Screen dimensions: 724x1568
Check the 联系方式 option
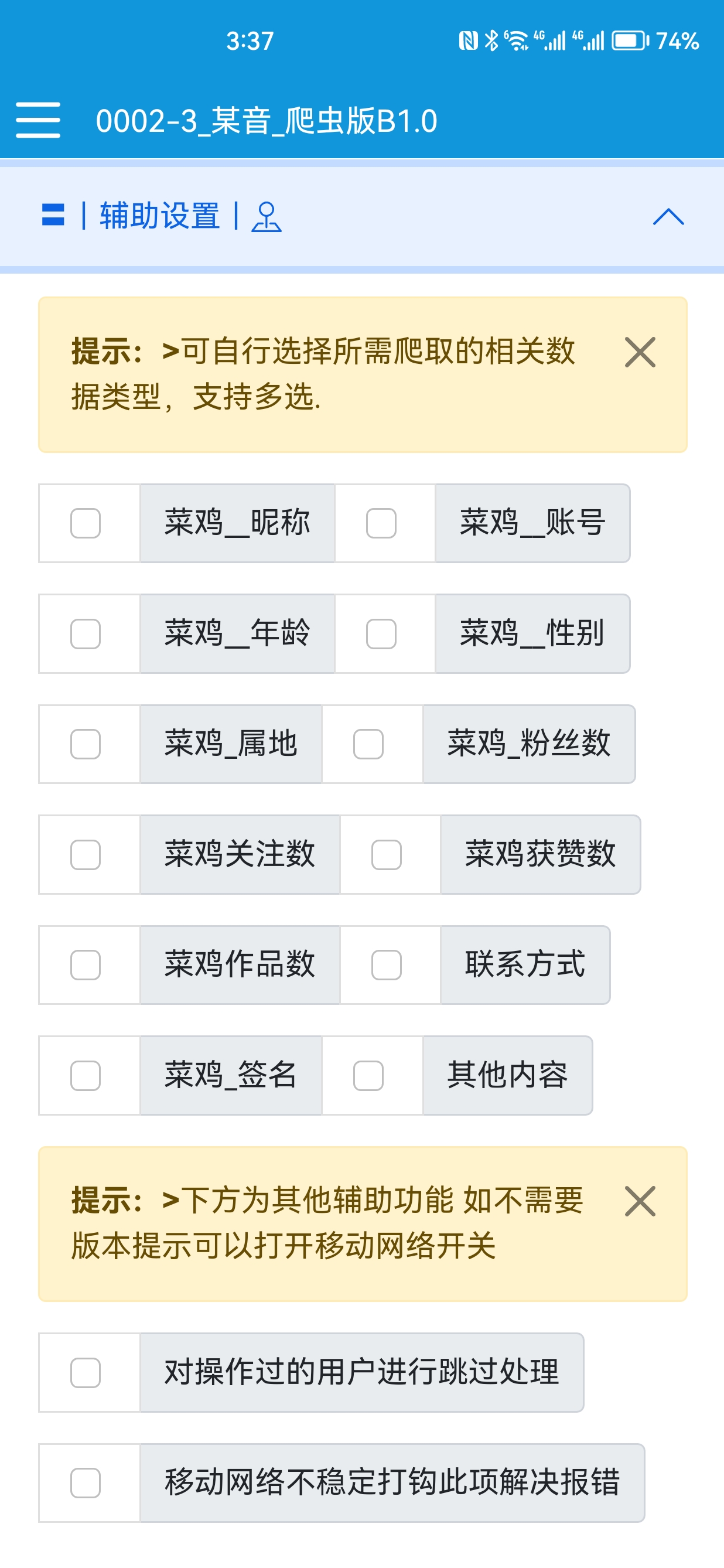(387, 966)
